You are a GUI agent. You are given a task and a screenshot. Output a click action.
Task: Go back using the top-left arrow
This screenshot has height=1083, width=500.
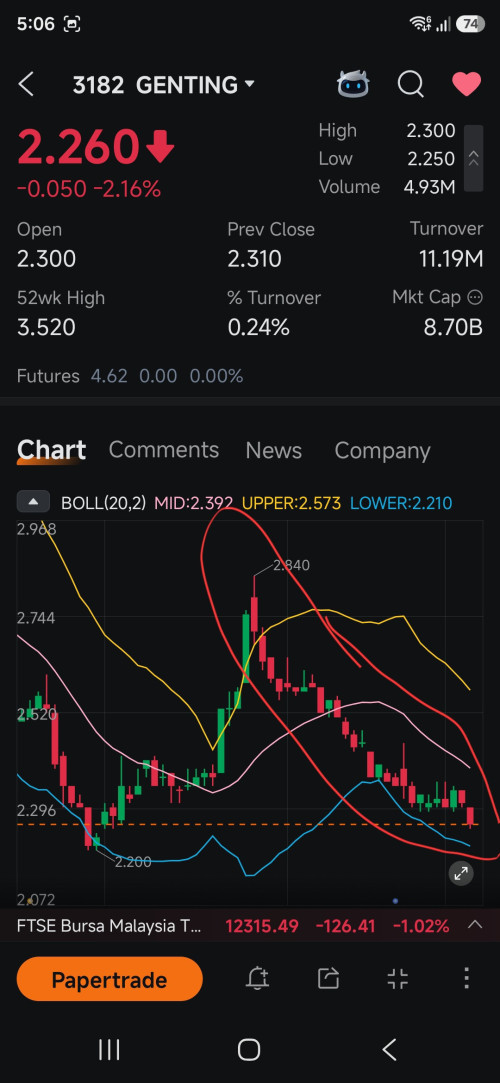pos(26,84)
